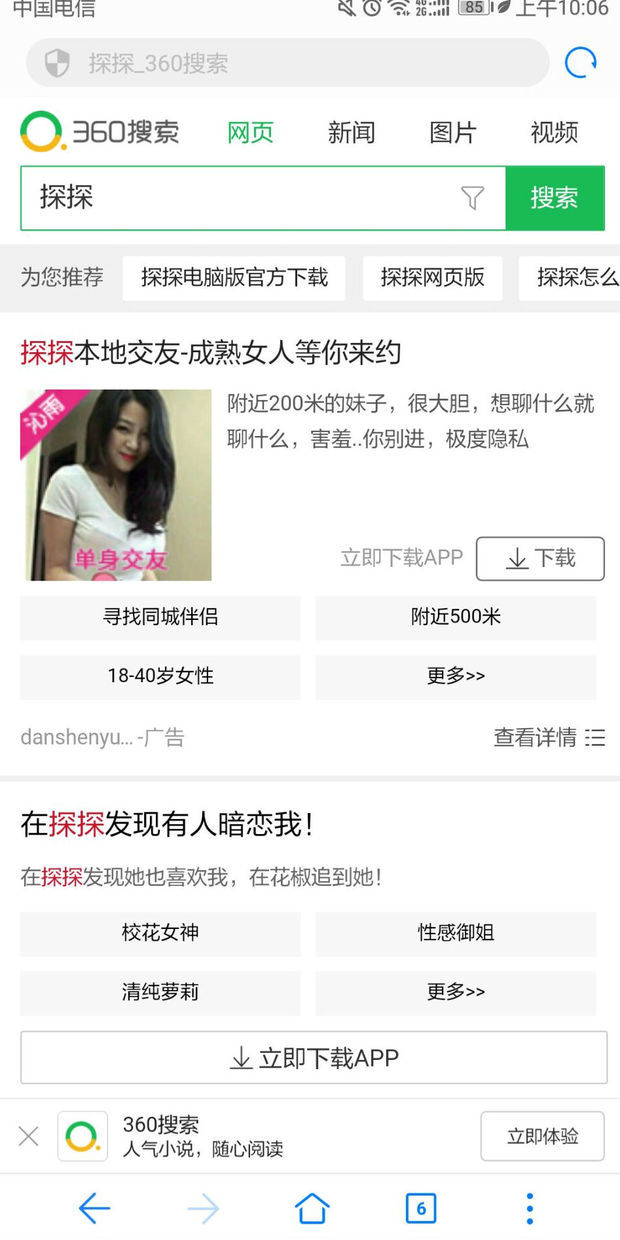The height and width of the screenshot is (1240, 620).
Task: Switch to the 新闻 tab
Action: click(351, 132)
